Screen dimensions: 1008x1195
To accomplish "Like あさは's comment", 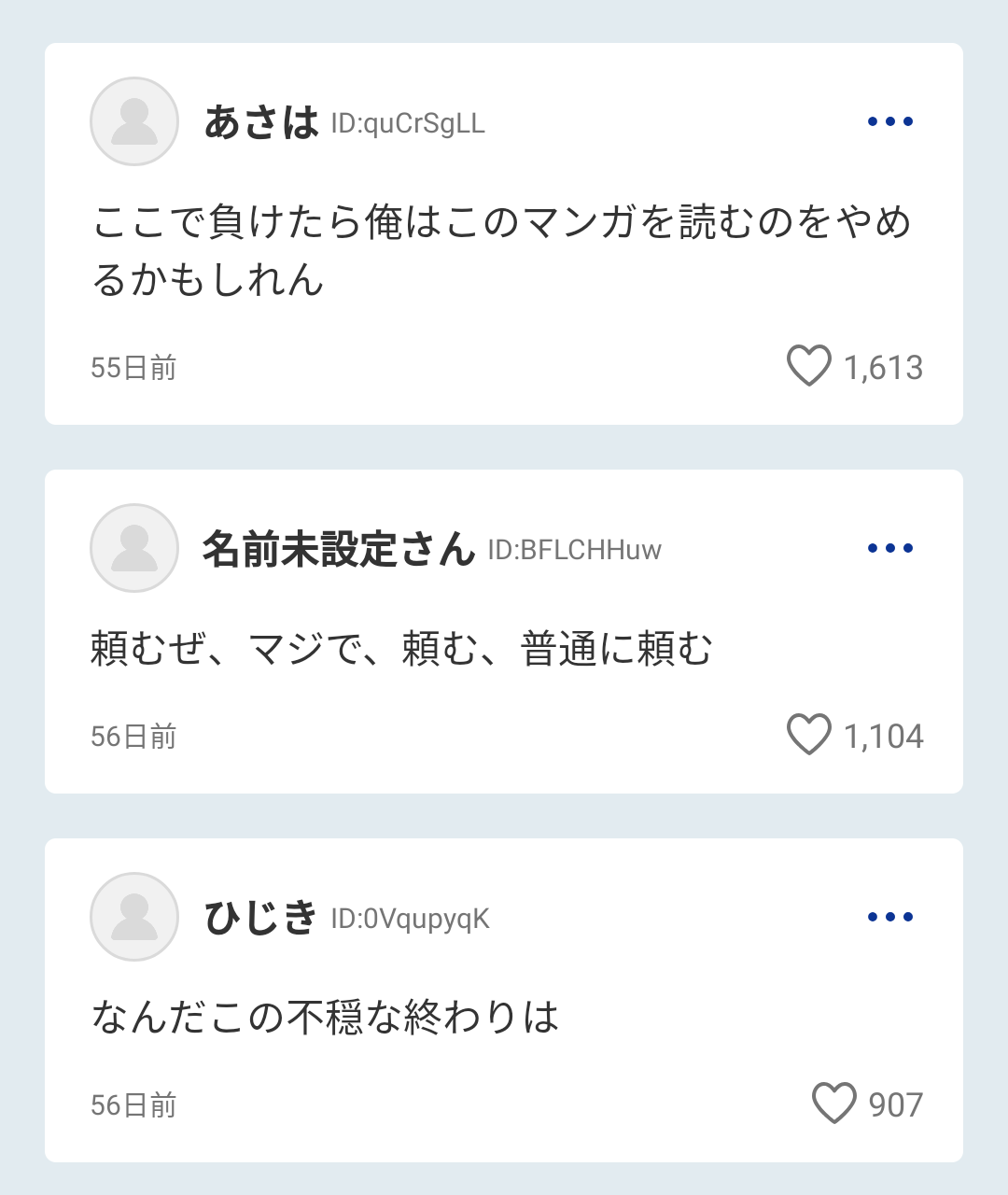I will pos(808,366).
